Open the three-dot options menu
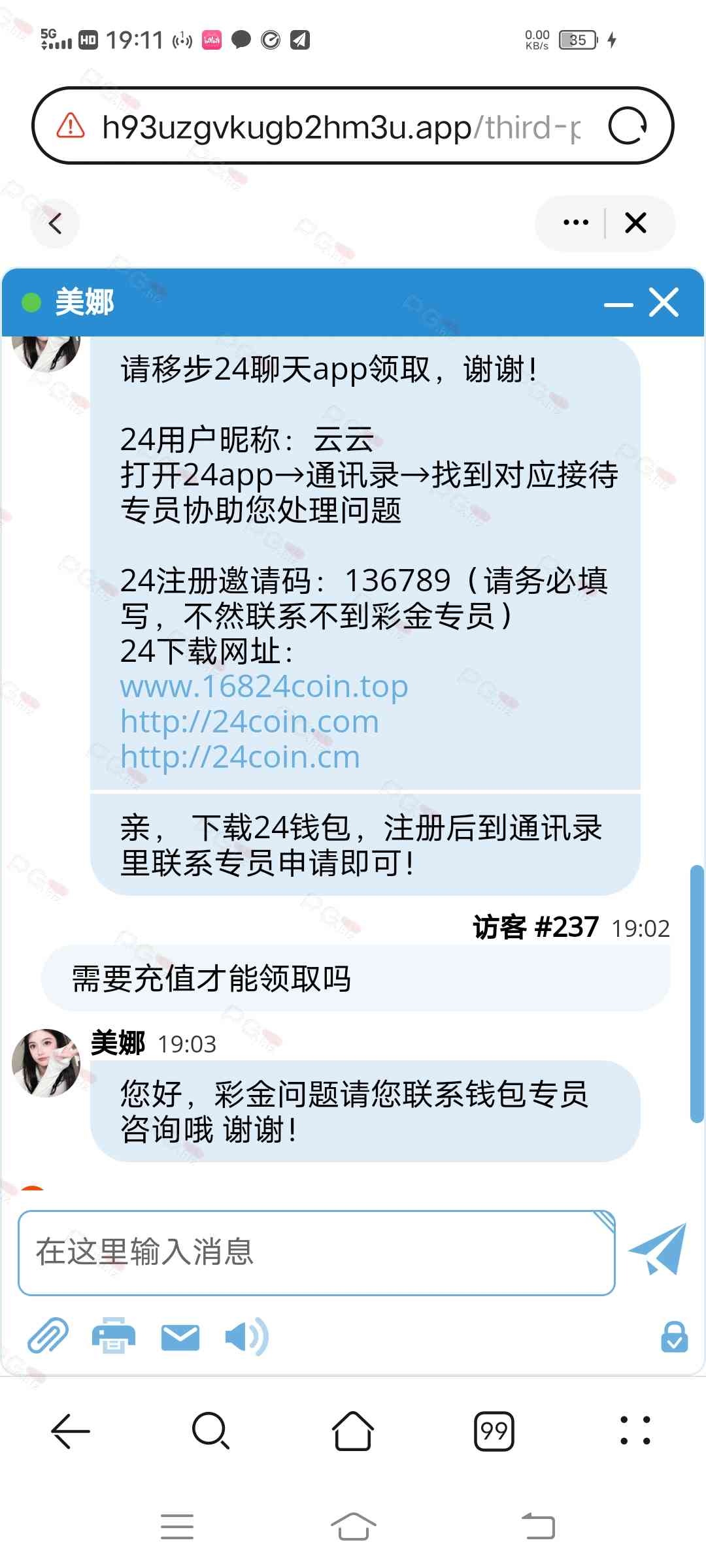The image size is (706, 1568). 575,223
